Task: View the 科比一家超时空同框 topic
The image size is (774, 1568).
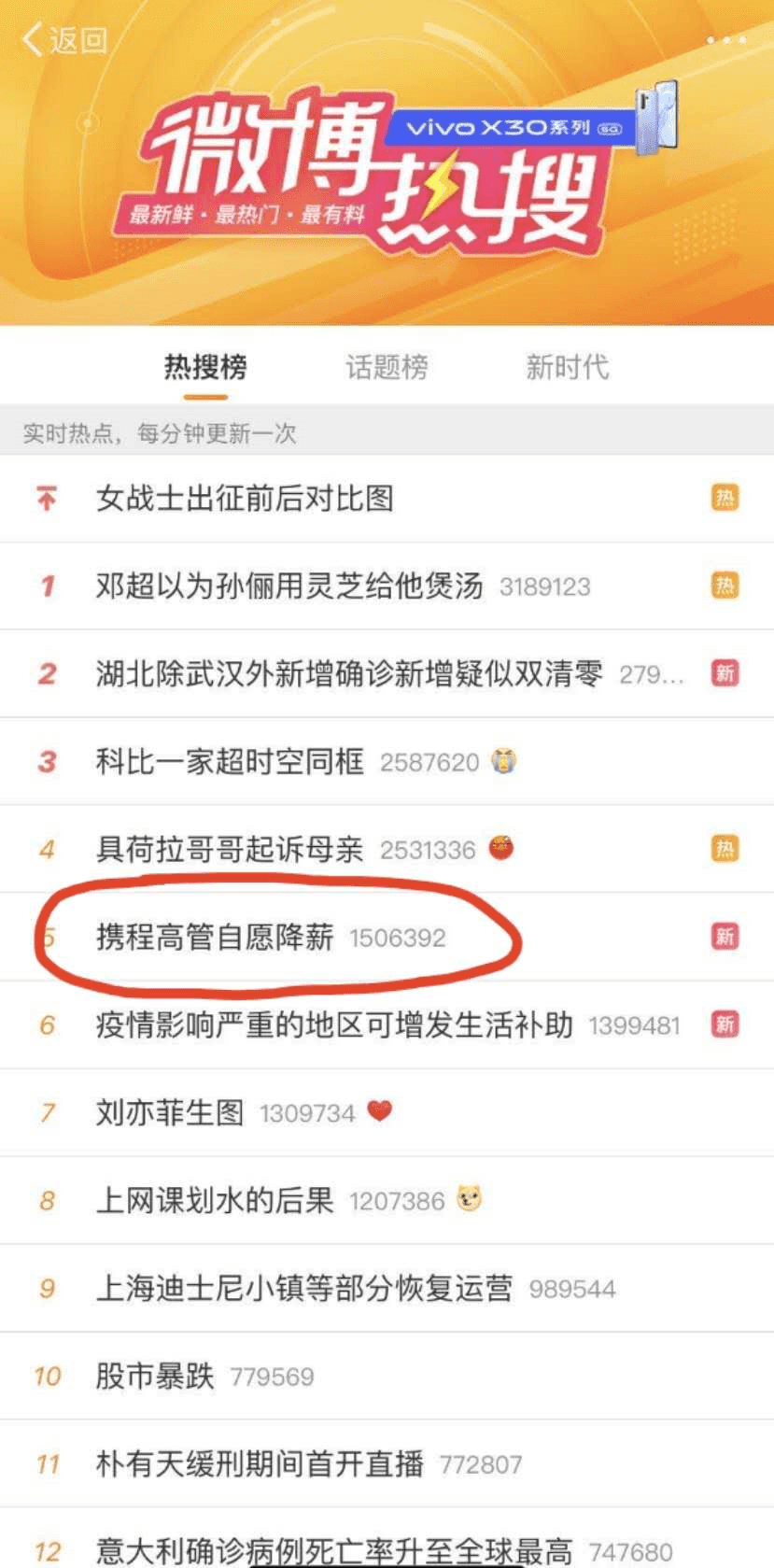Action: 230,762
